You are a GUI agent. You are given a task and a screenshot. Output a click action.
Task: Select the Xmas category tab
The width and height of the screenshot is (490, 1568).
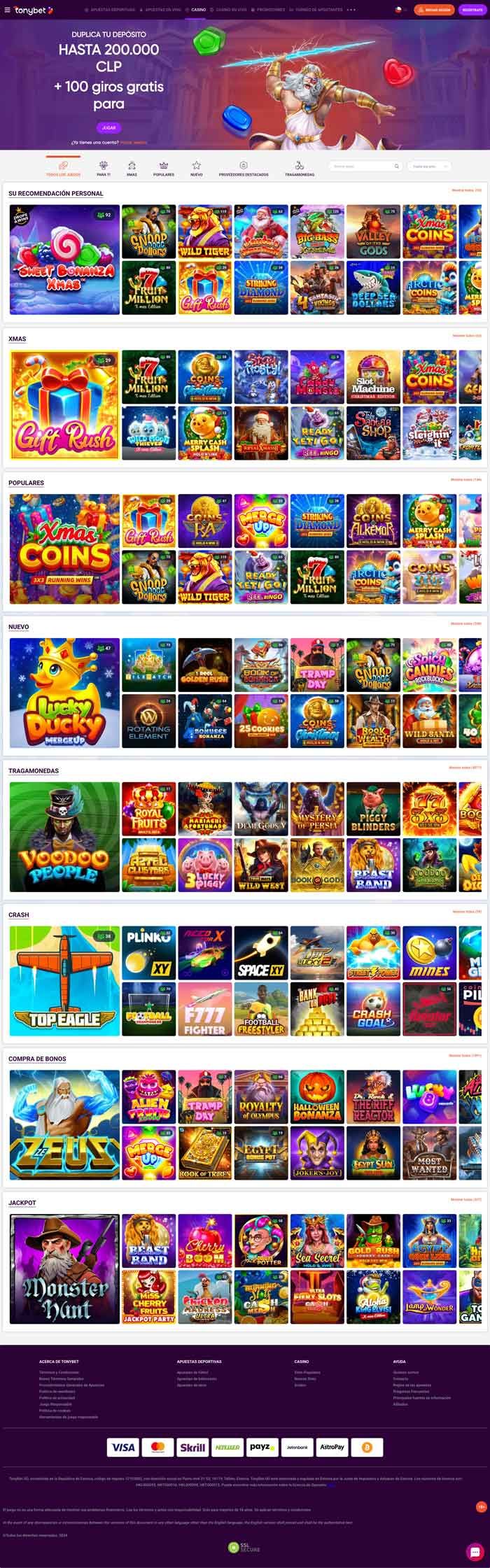click(132, 169)
